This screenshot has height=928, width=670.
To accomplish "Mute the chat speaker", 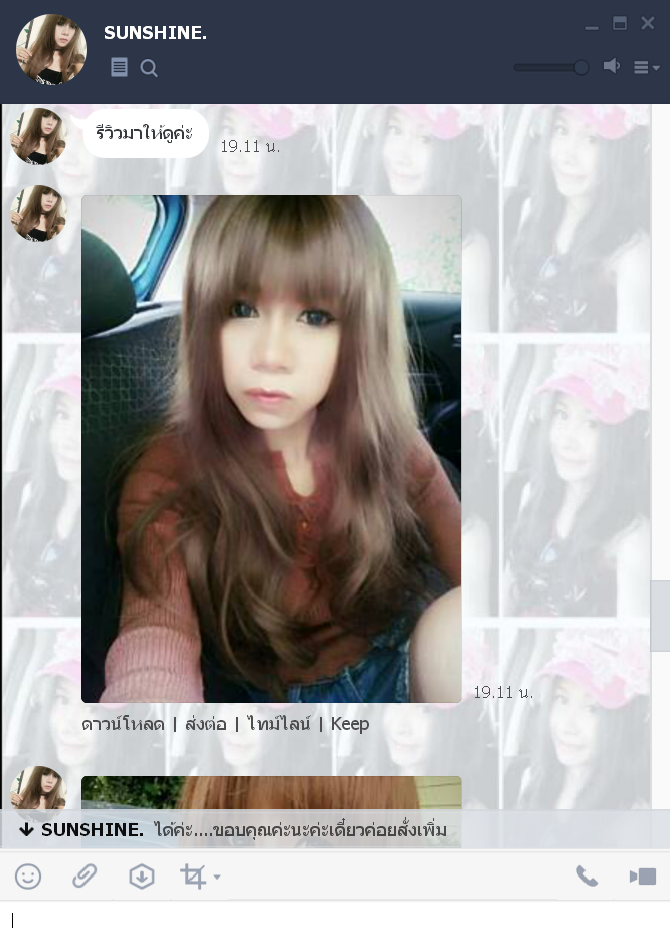I will tap(611, 67).
